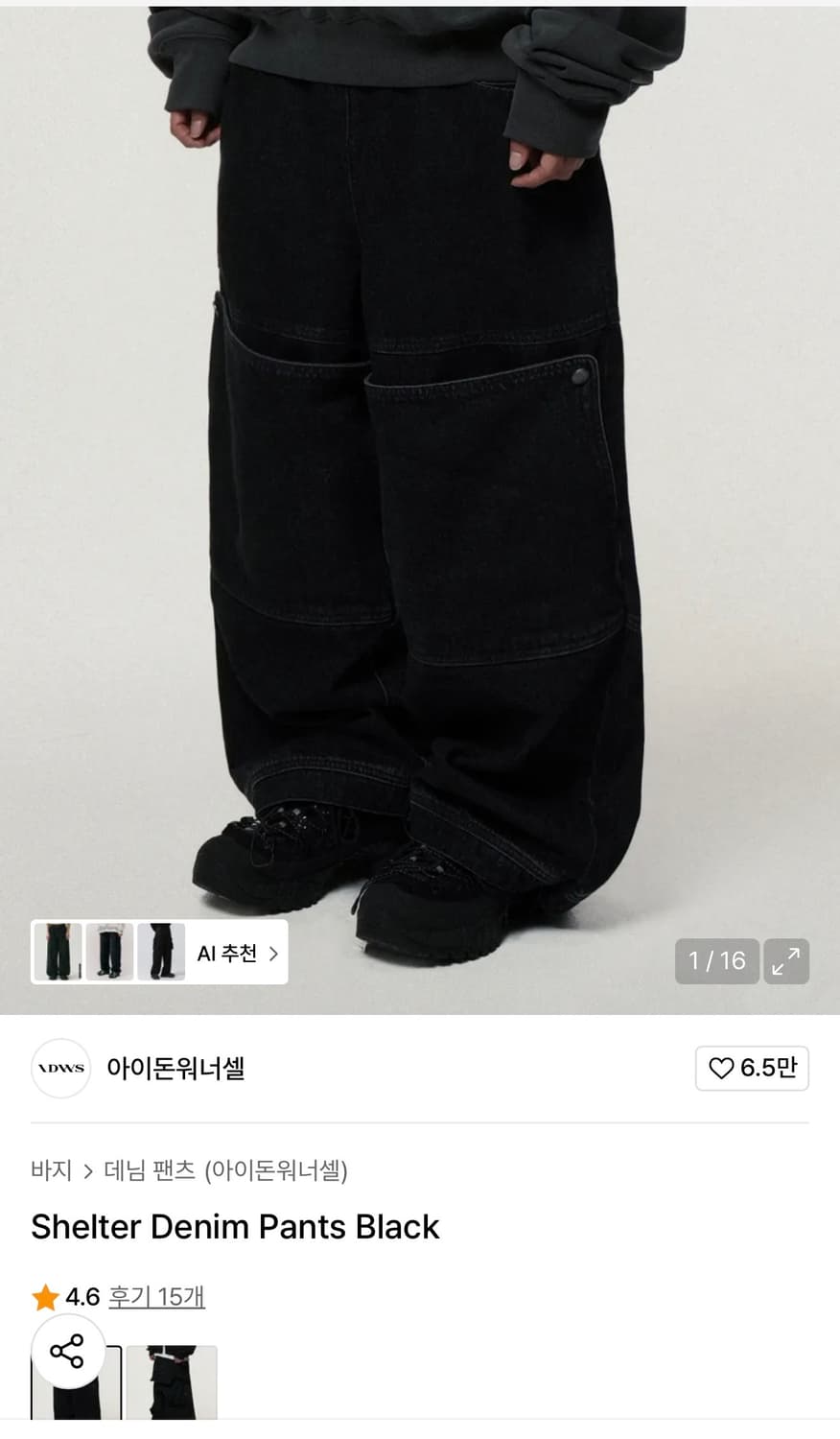Screen dimensions: 840x1439
Task: Click the IDWS brand logo
Action: (x=59, y=1068)
